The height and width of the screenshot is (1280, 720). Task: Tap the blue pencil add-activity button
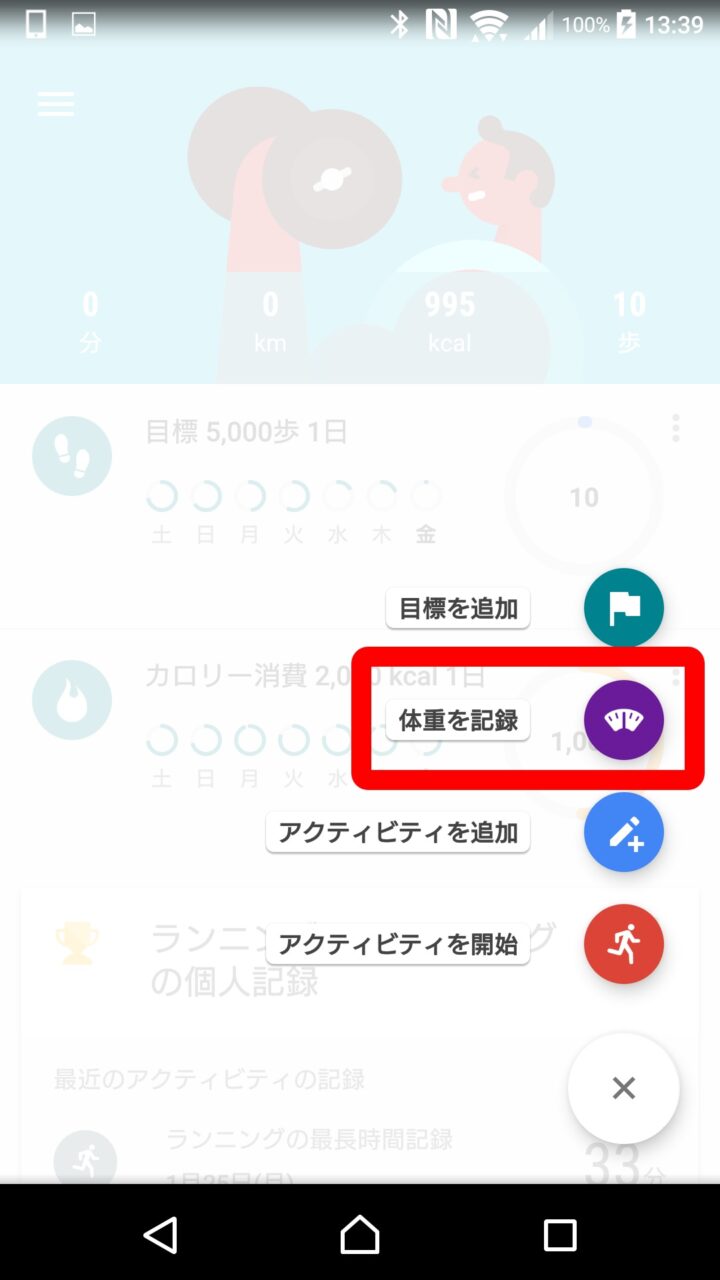tap(624, 832)
